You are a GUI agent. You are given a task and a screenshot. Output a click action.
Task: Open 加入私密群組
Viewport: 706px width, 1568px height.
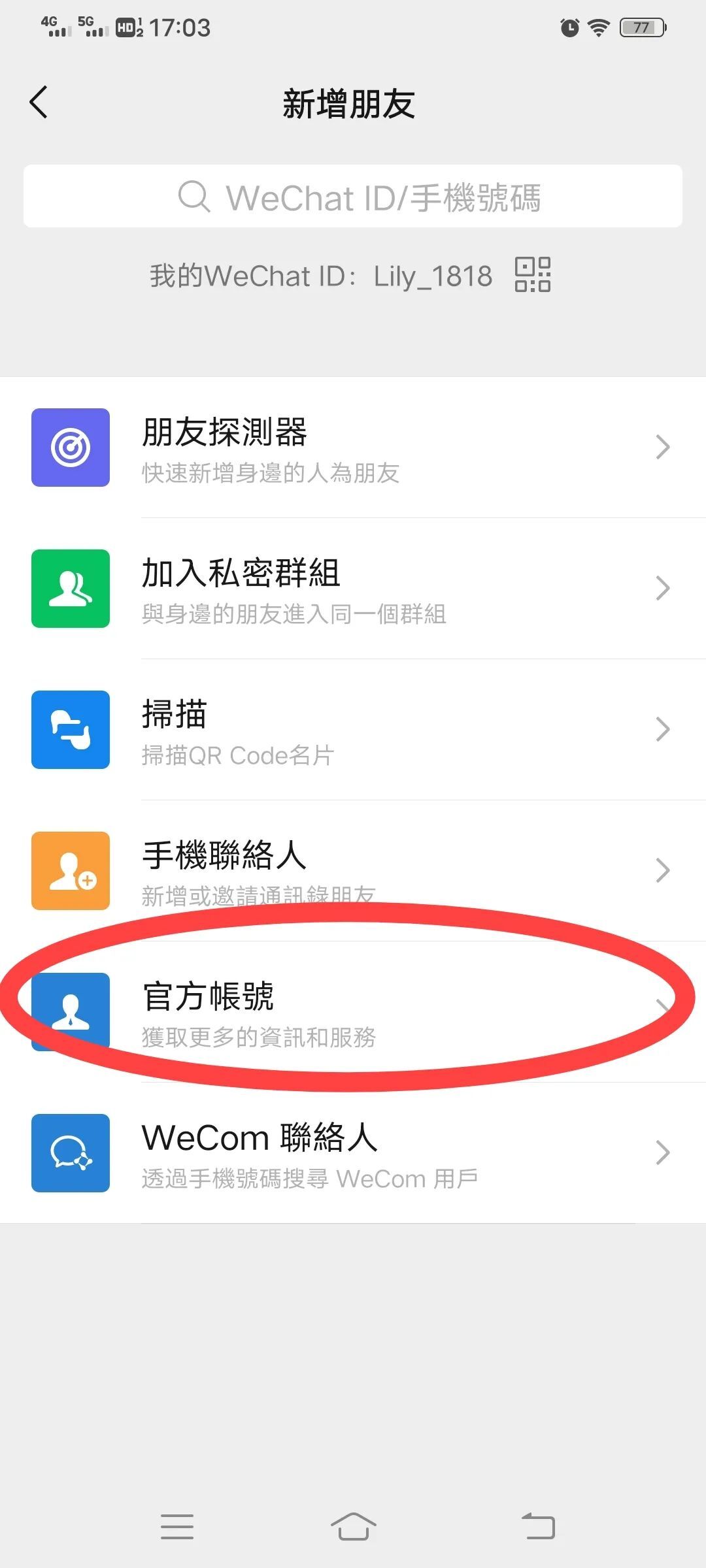point(353,589)
